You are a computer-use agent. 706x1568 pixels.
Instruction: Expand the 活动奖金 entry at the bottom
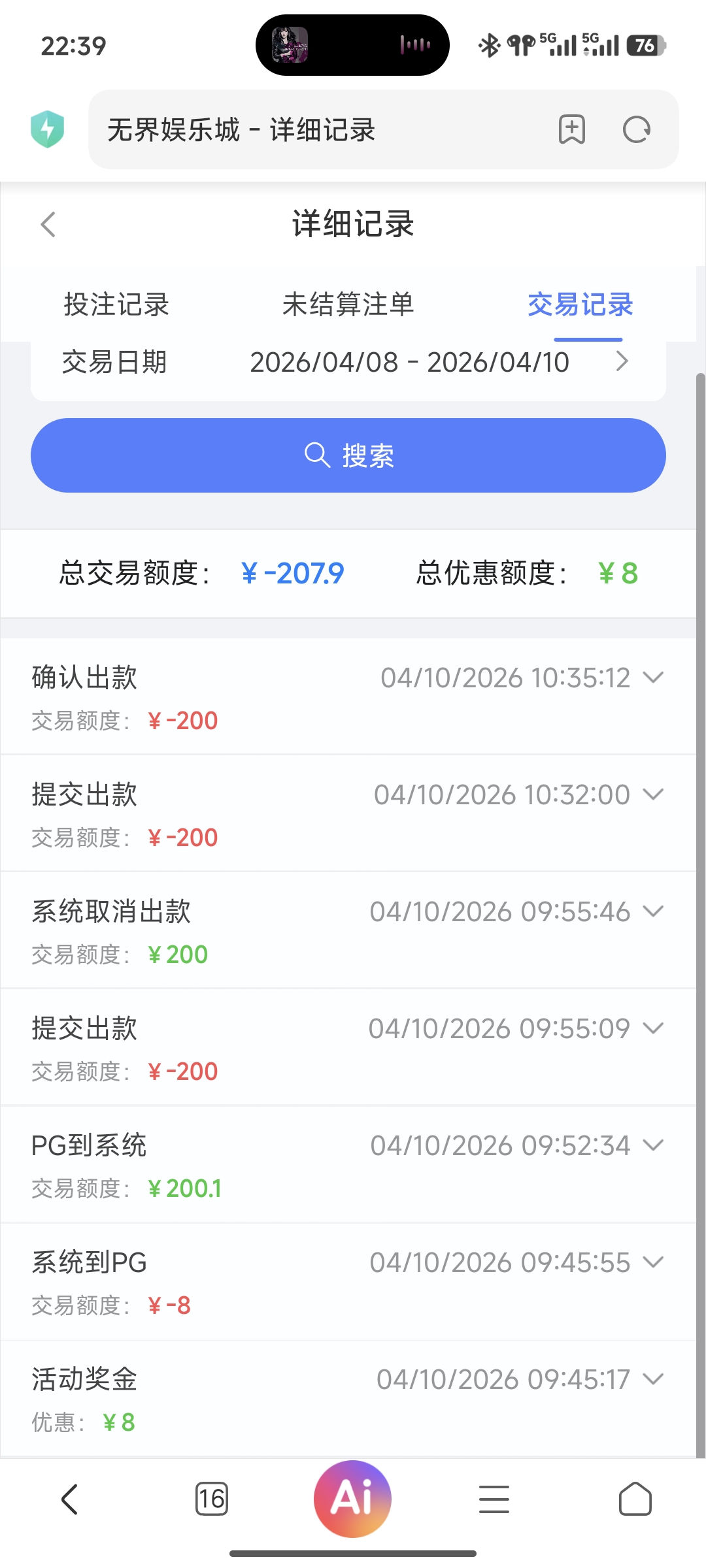tap(653, 1379)
